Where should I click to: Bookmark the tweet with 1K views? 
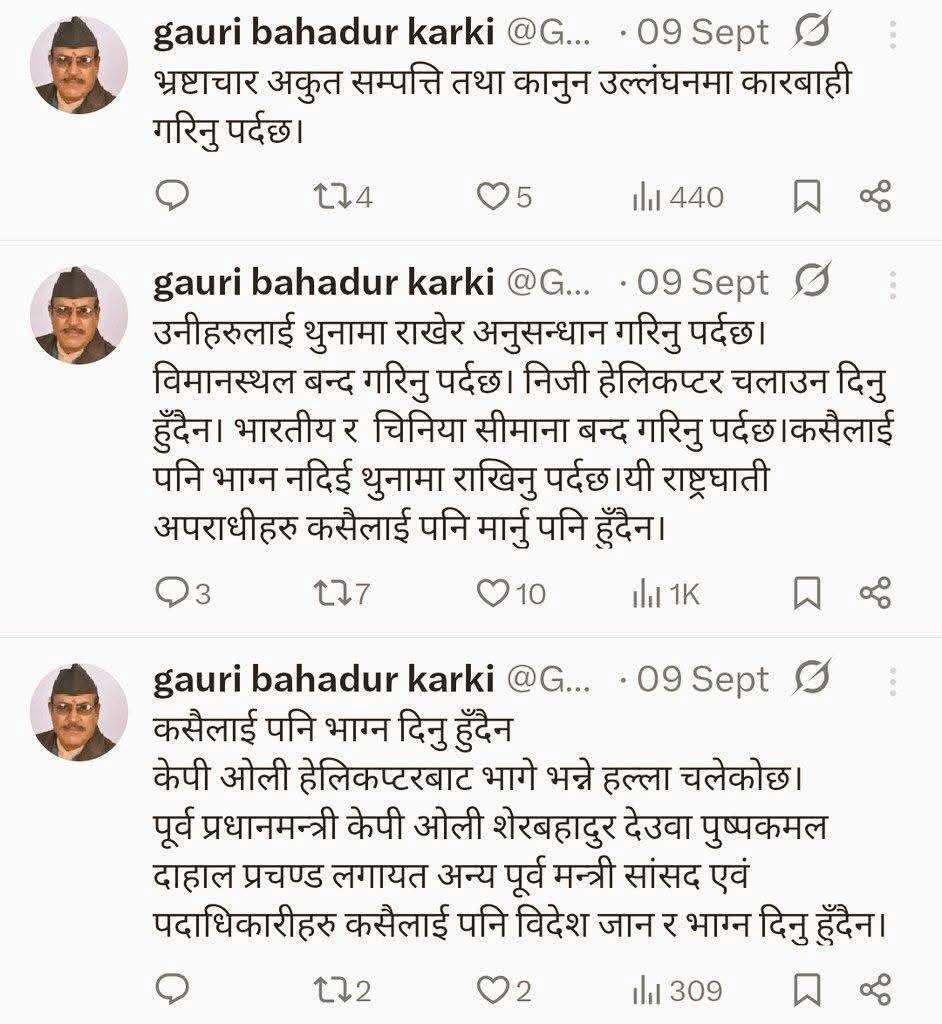pos(806,594)
